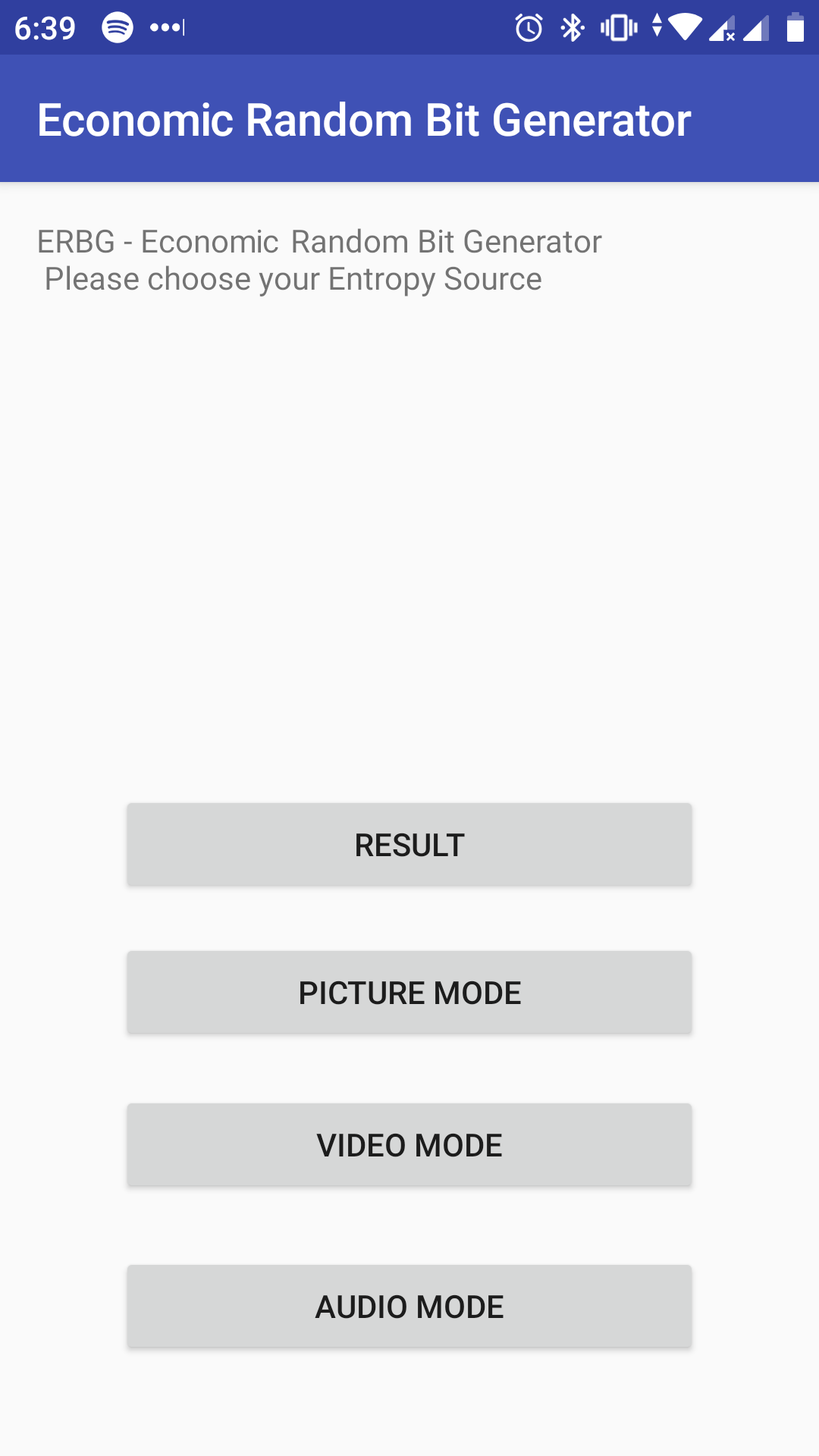The height and width of the screenshot is (1456, 819).
Task: Select Picture Mode as entropy source
Action: (x=409, y=993)
